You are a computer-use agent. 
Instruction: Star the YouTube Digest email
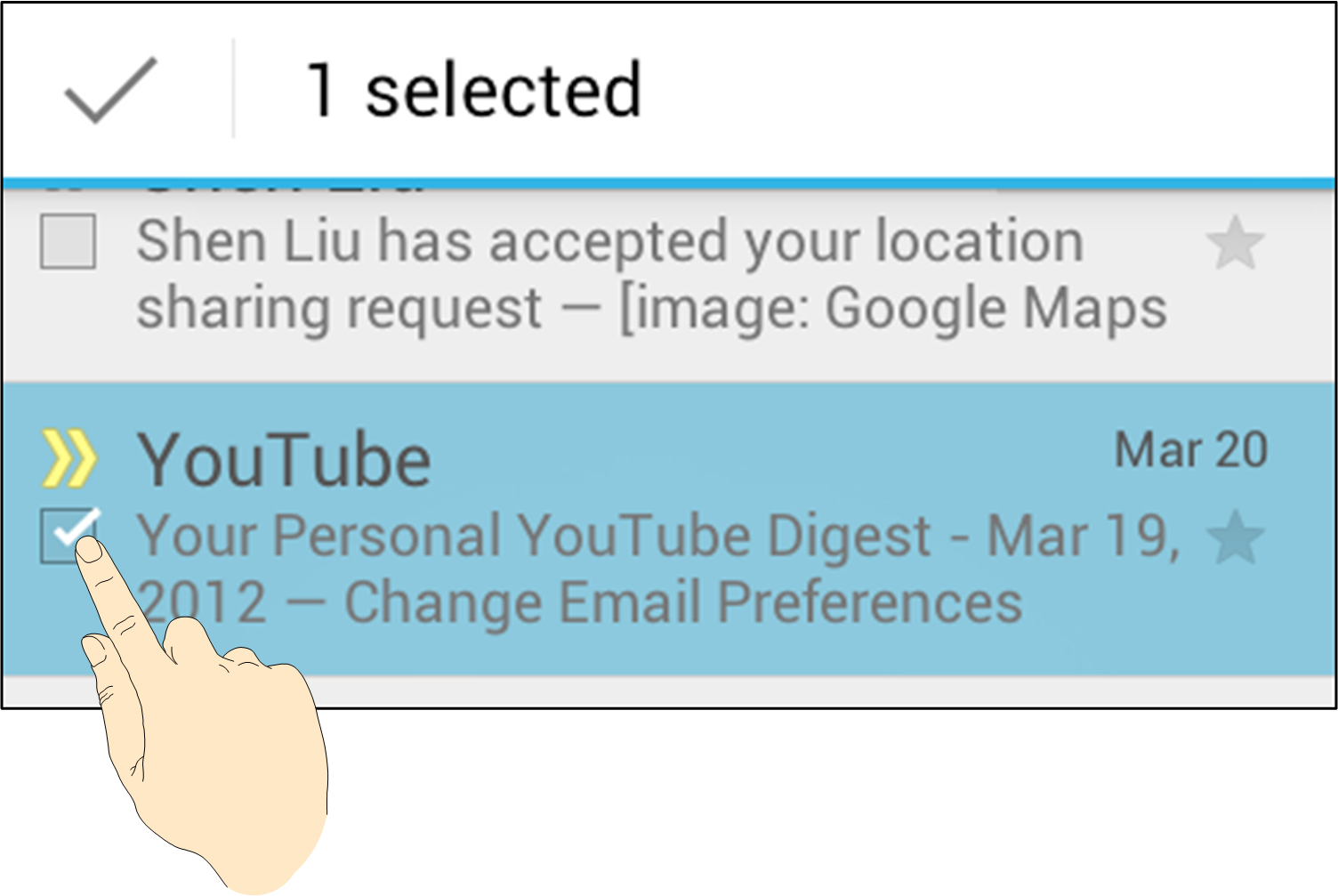click(x=1235, y=537)
